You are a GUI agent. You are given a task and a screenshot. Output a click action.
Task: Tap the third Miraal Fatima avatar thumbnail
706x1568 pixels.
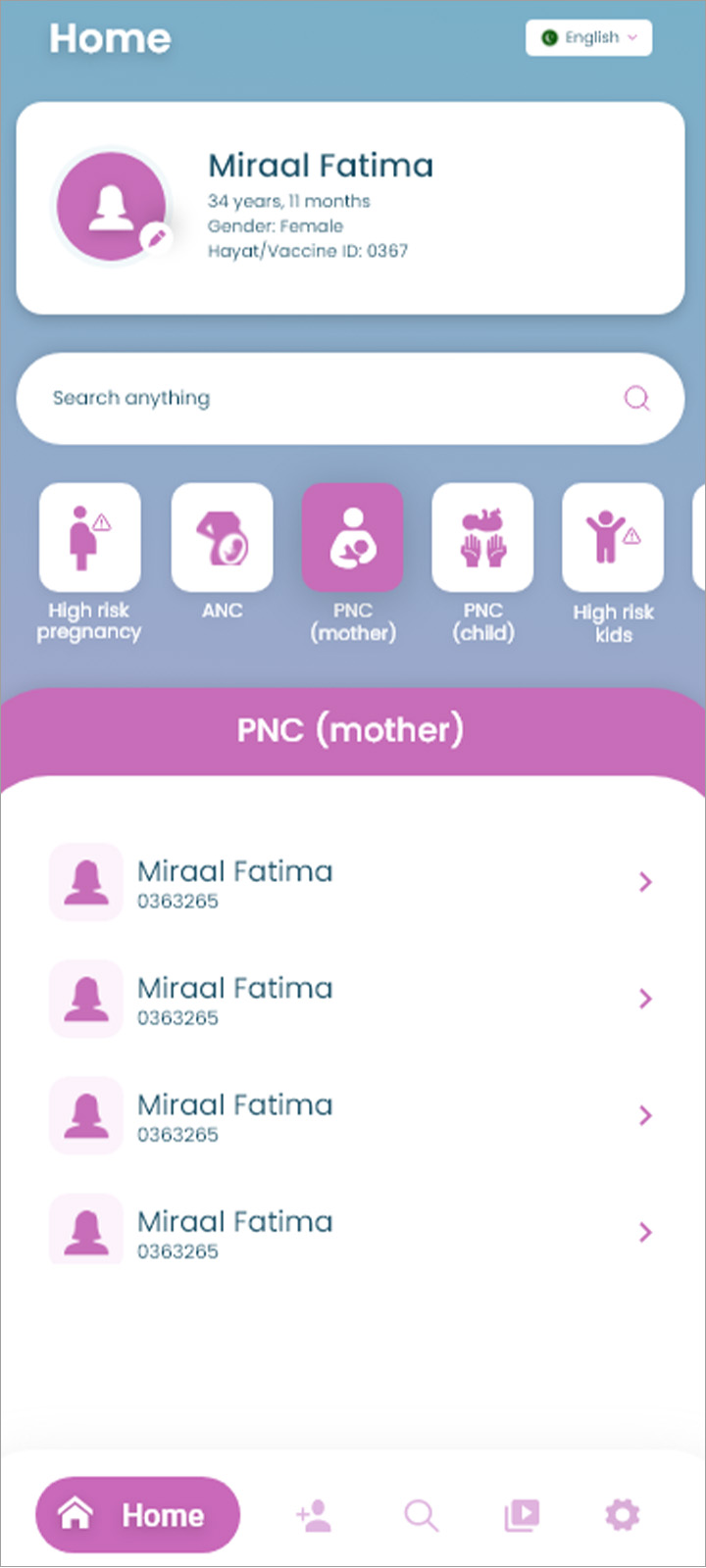85,1115
